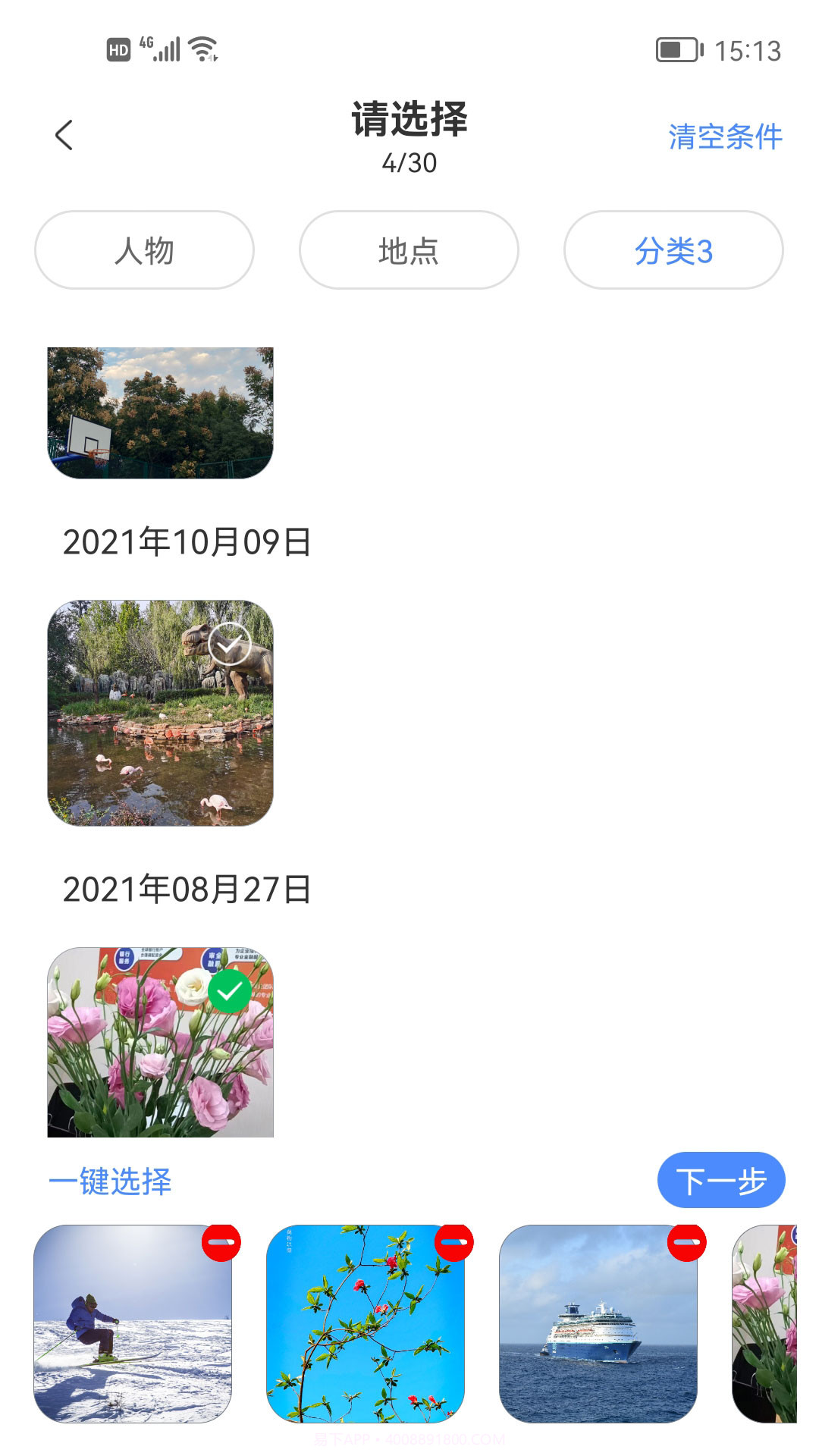Tap the 一键选择 quick-select control

(x=111, y=1181)
